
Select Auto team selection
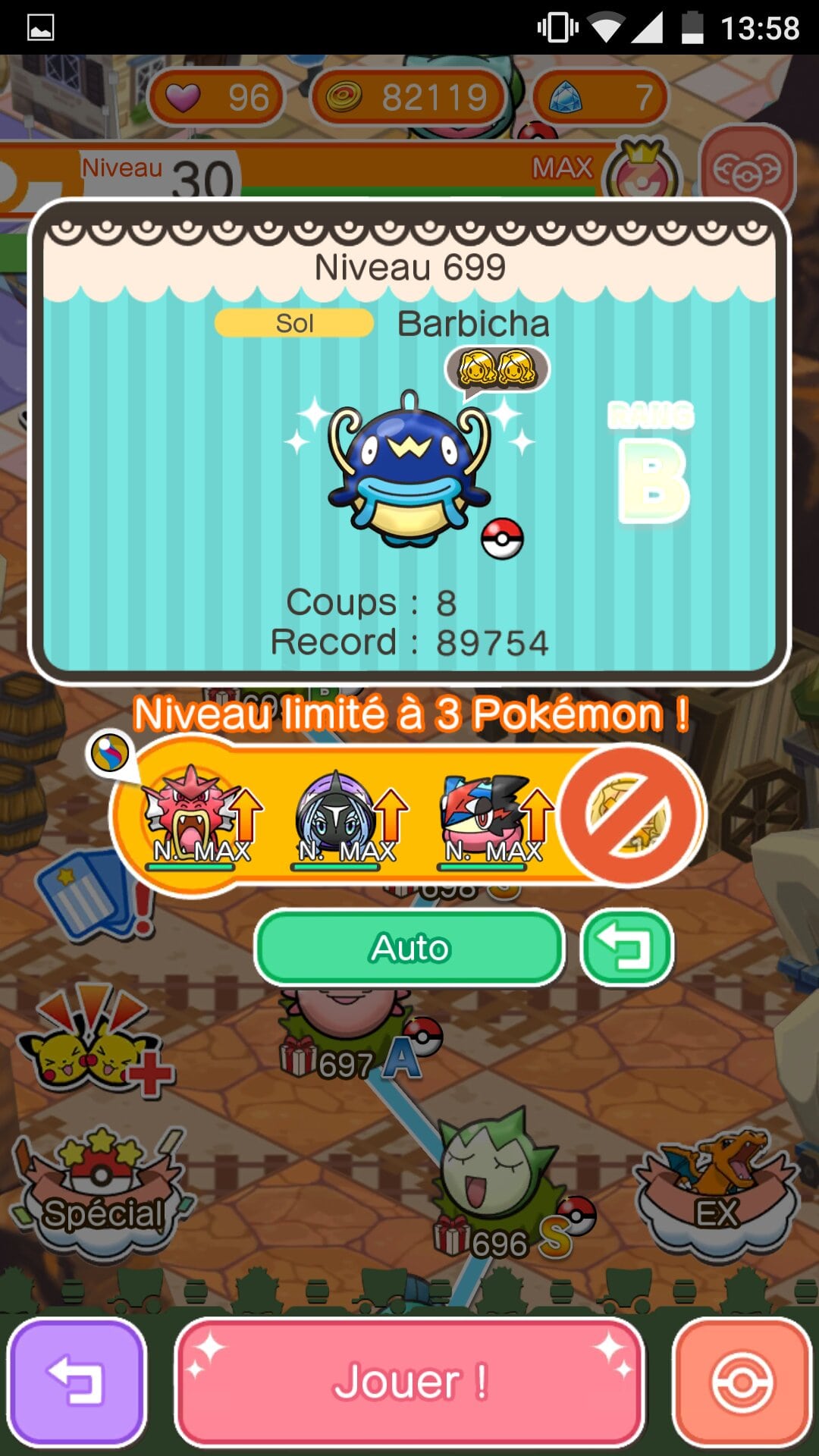point(409,948)
